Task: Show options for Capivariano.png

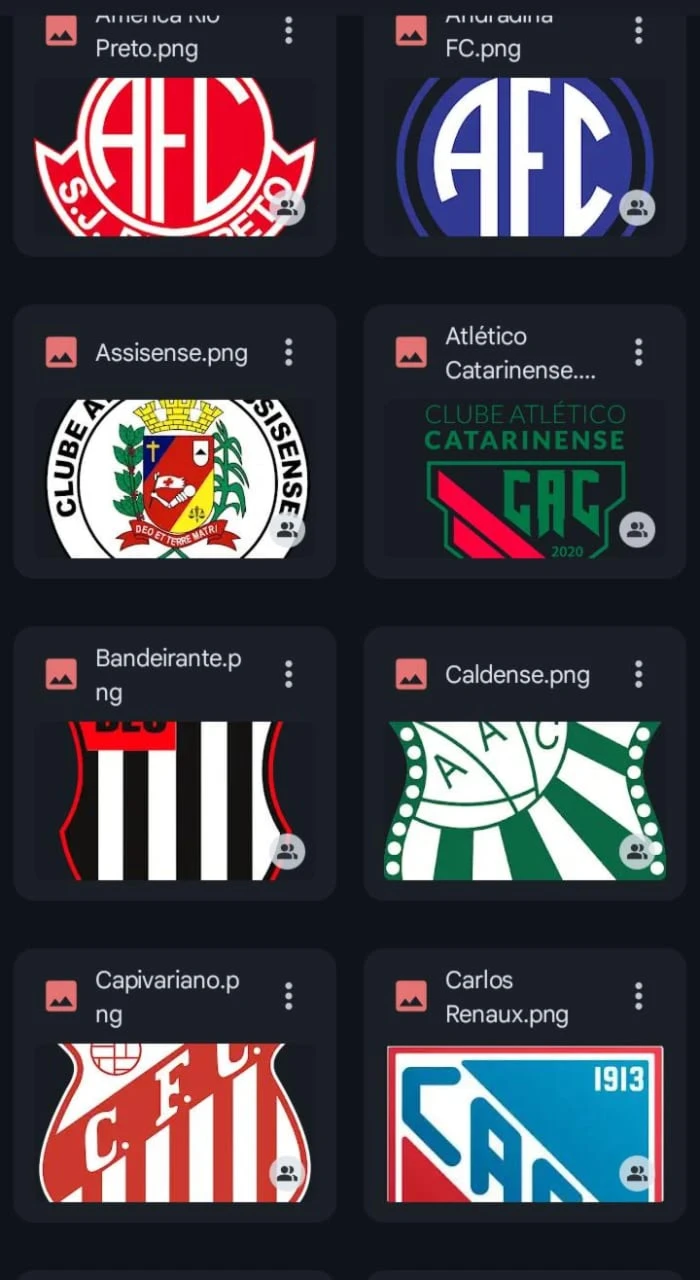Action: (288, 996)
